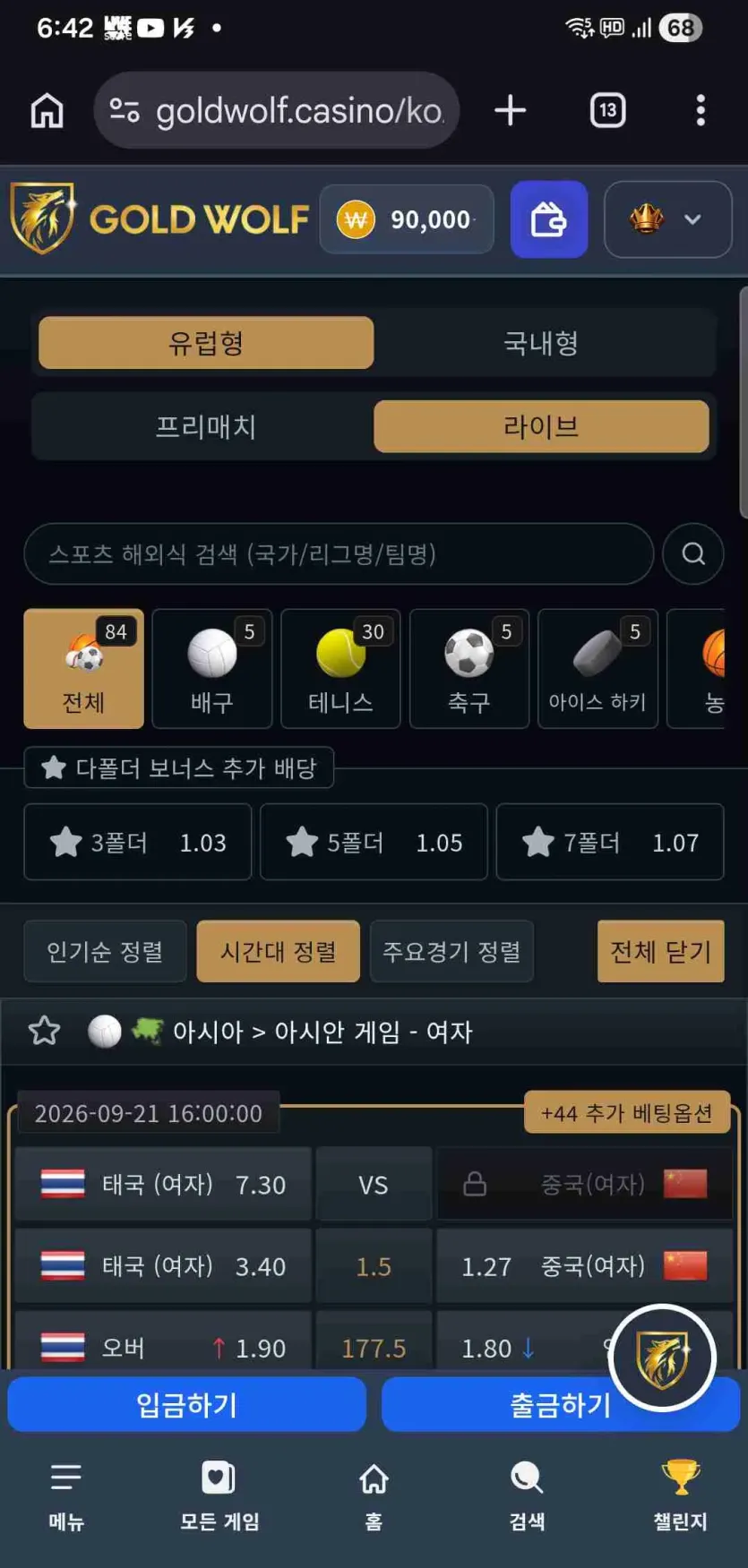Viewport: 748px width, 1568px height.
Task: Tap 입금하기 deposit button
Action: [186, 1404]
